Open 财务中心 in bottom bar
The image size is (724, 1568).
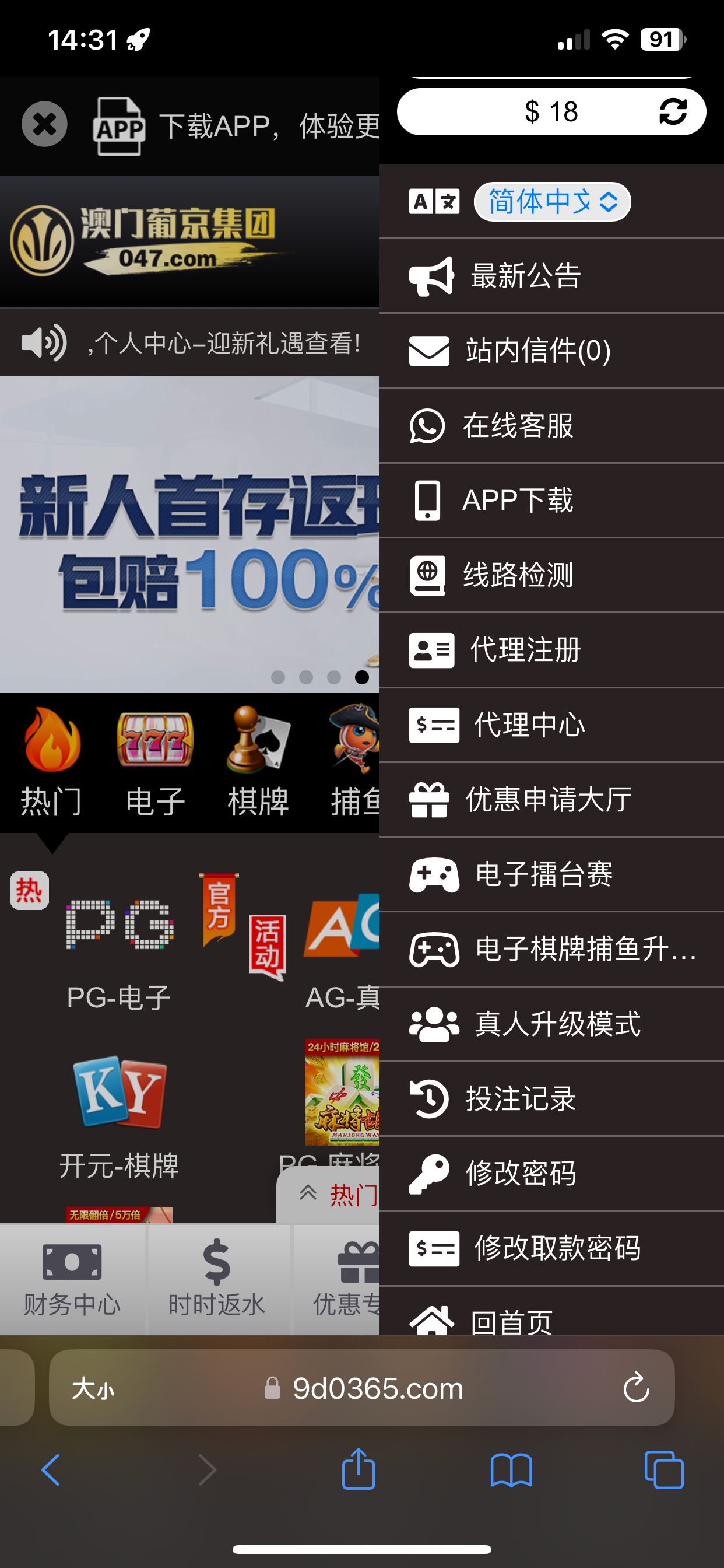click(72, 1278)
